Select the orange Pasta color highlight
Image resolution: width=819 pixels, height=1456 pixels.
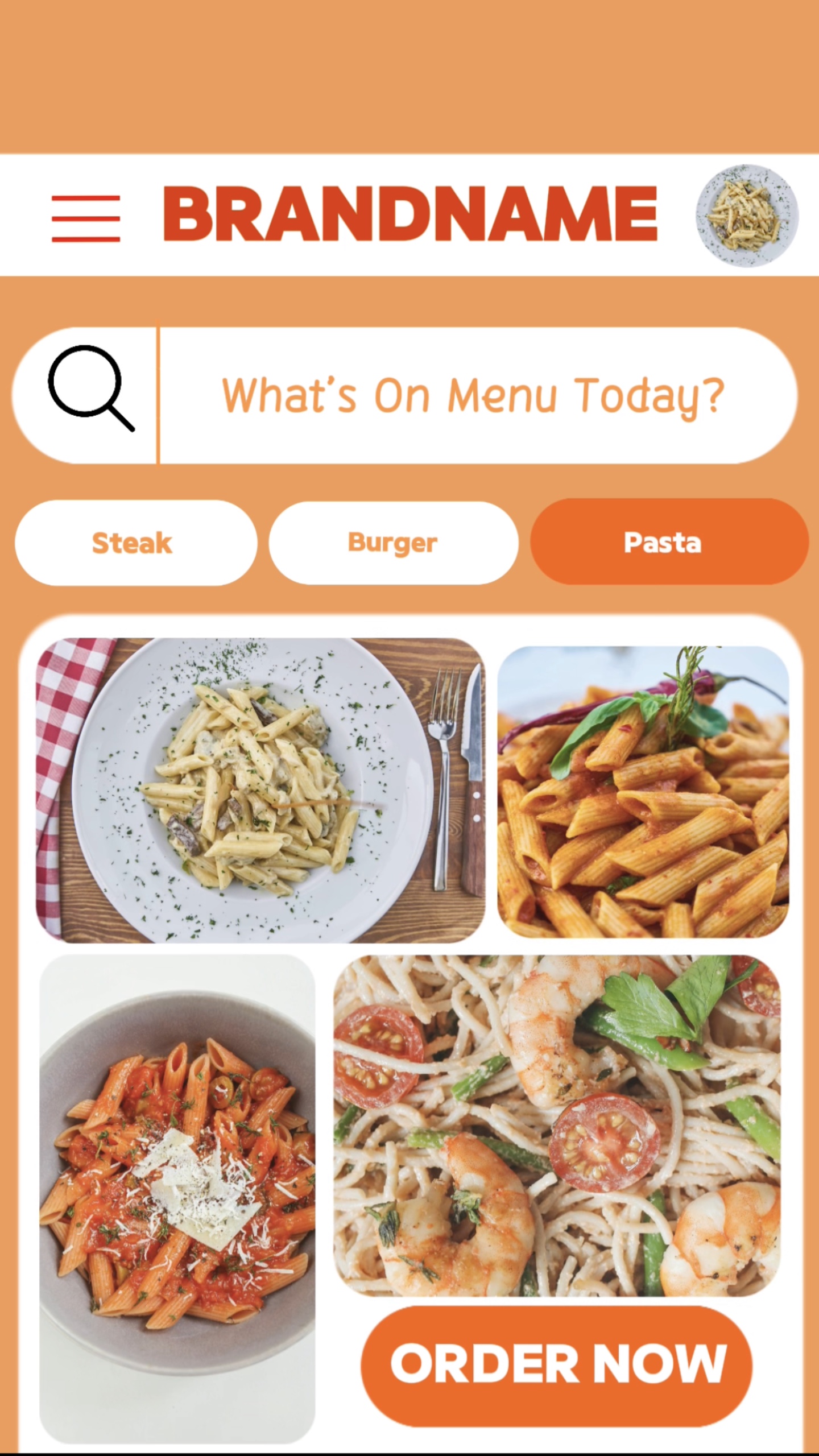click(663, 542)
